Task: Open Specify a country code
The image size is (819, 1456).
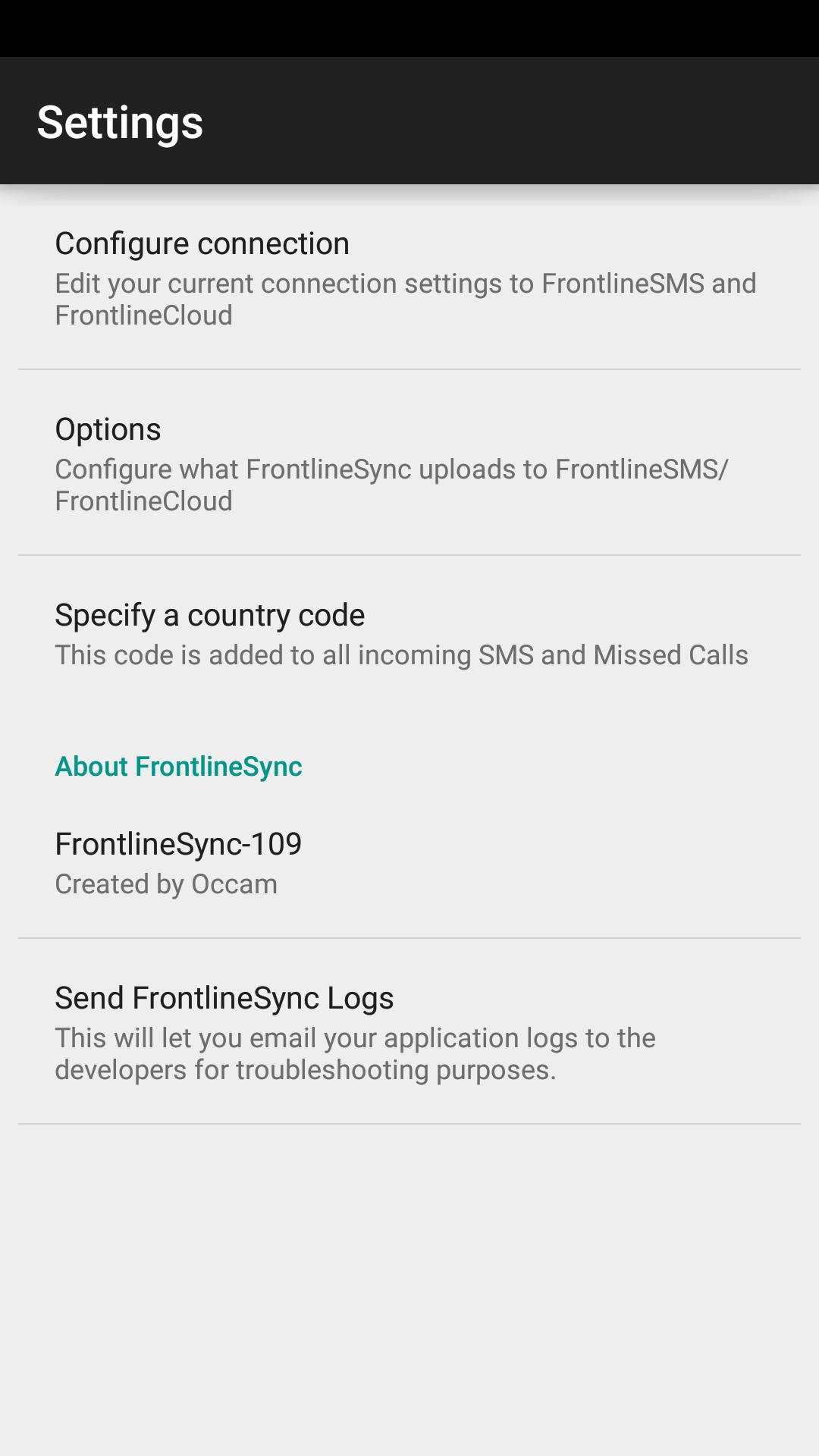Action: [209, 614]
